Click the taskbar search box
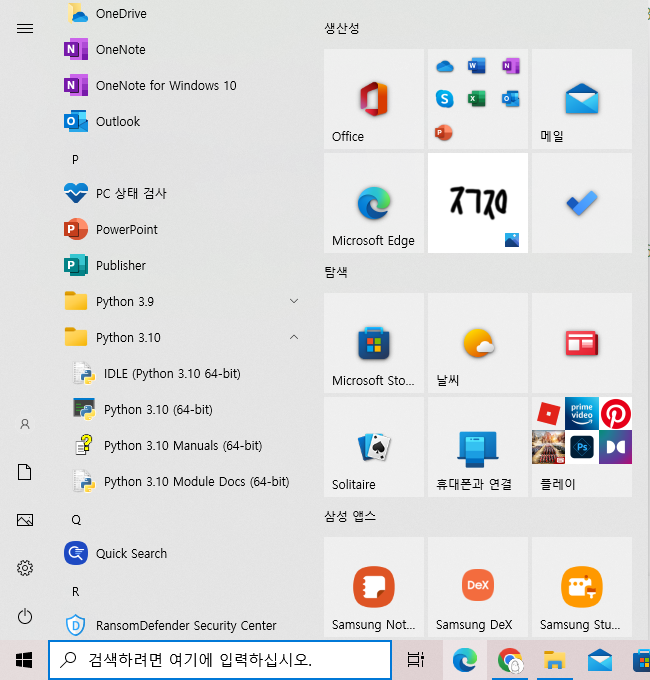Screen dimensions: 650x680 tap(220, 660)
